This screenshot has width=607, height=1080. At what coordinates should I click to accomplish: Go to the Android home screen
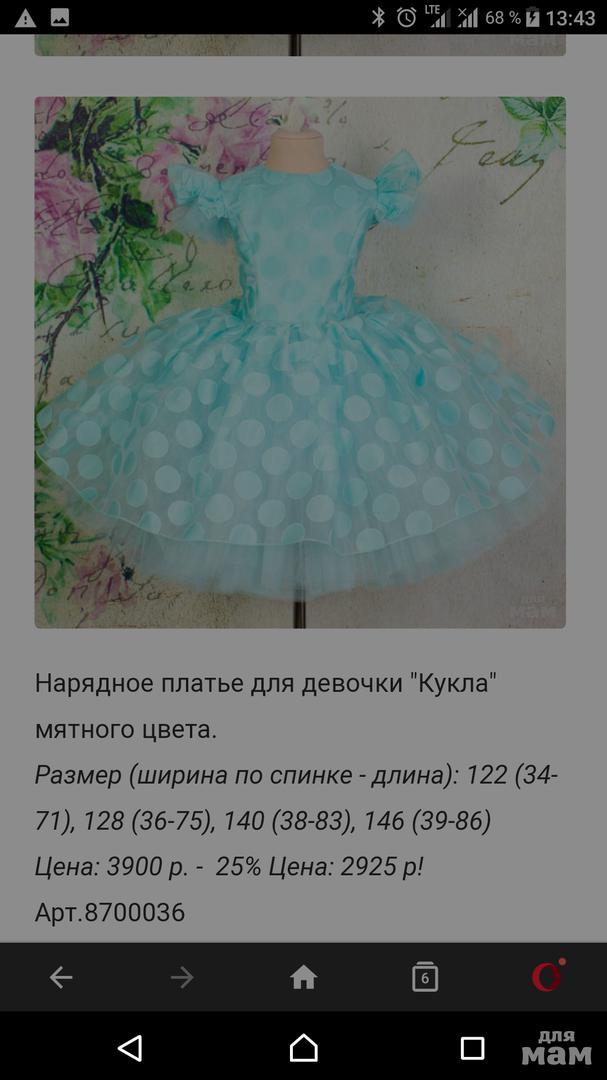tap(303, 1047)
